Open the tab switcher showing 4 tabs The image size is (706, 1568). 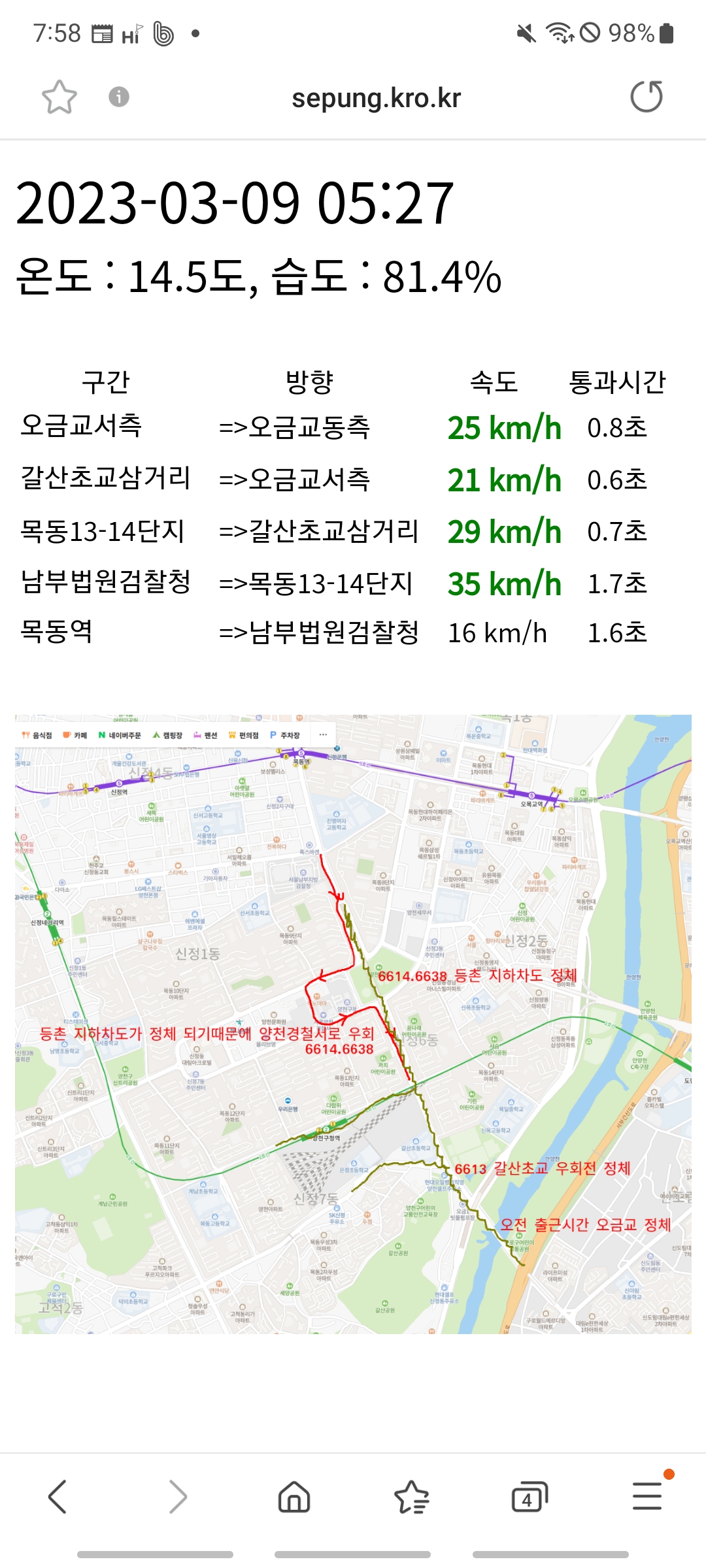click(x=529, y=1496)
